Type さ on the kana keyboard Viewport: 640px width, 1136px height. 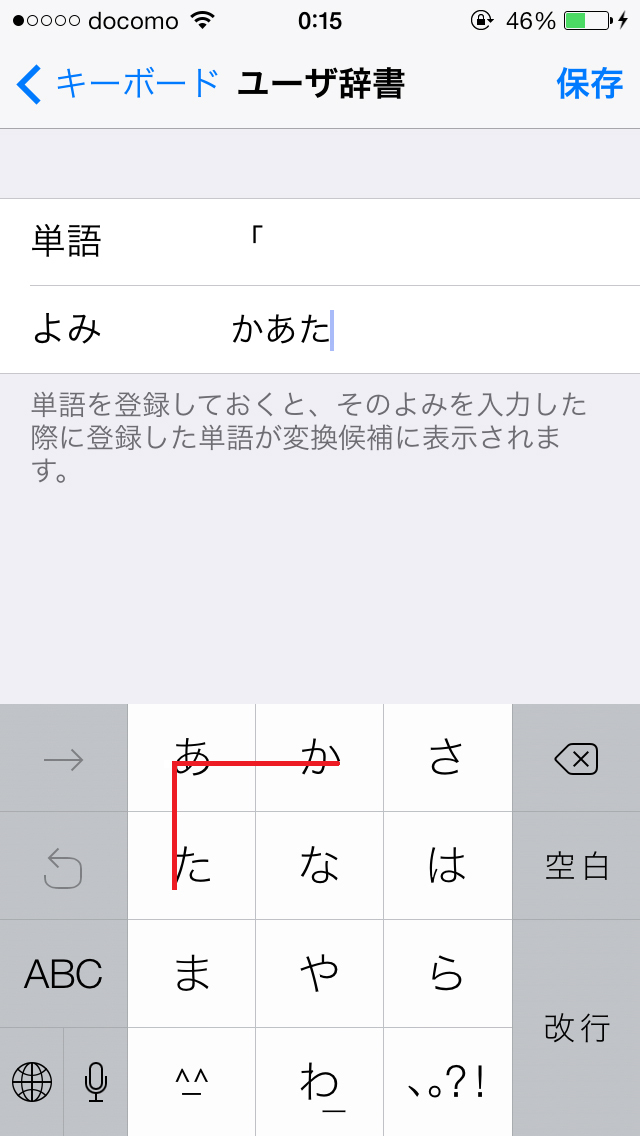(447, 759)
